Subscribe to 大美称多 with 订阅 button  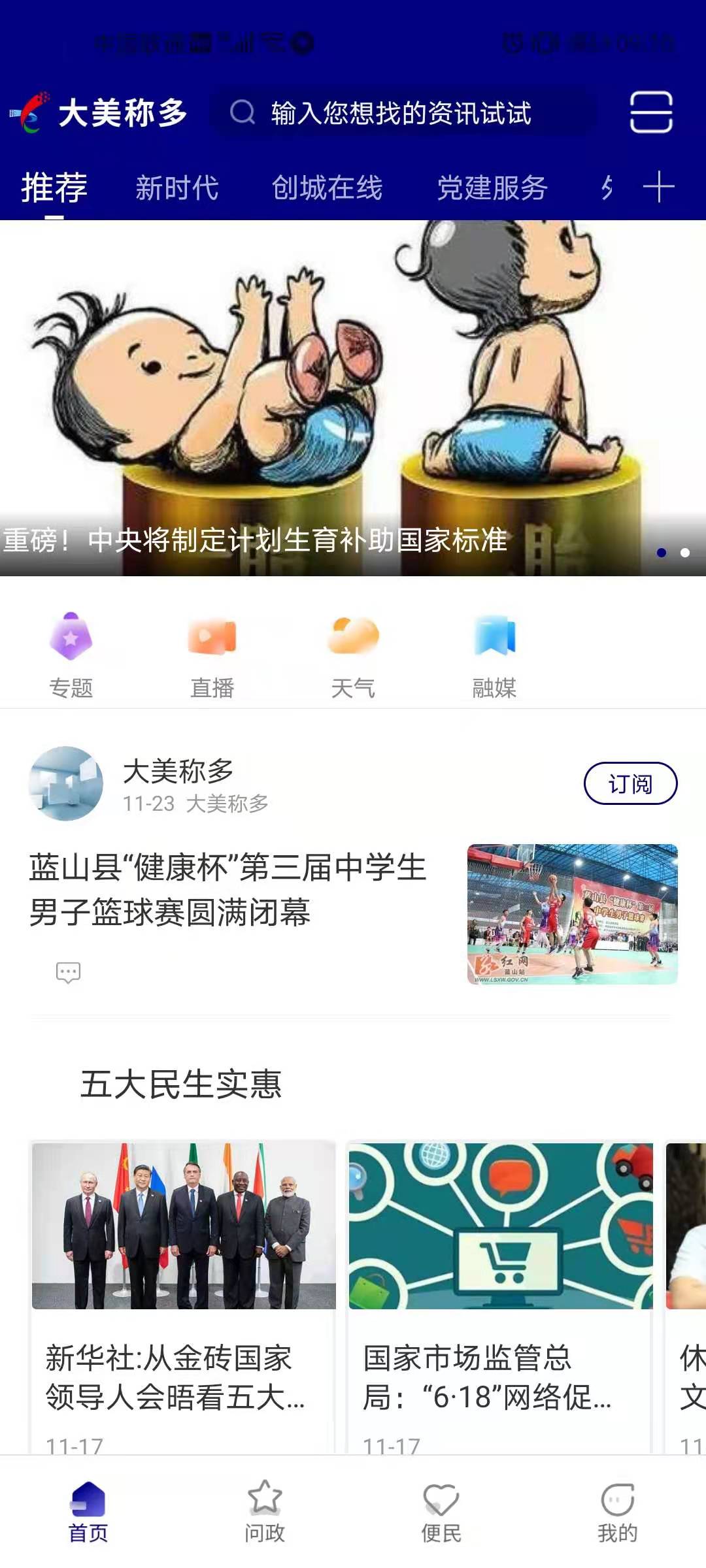[630, 783]
